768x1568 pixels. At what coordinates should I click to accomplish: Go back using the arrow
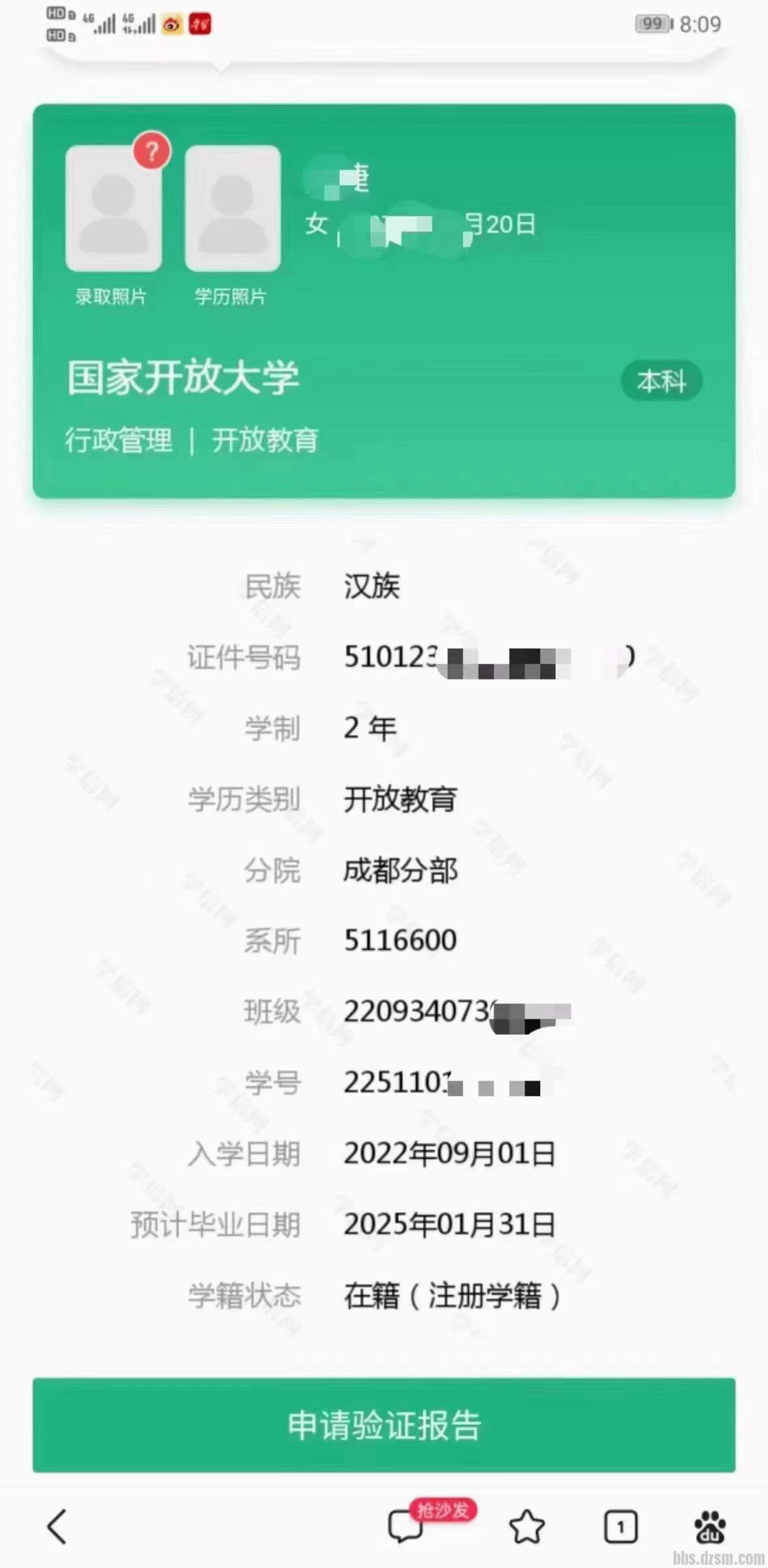point(57,1527)
